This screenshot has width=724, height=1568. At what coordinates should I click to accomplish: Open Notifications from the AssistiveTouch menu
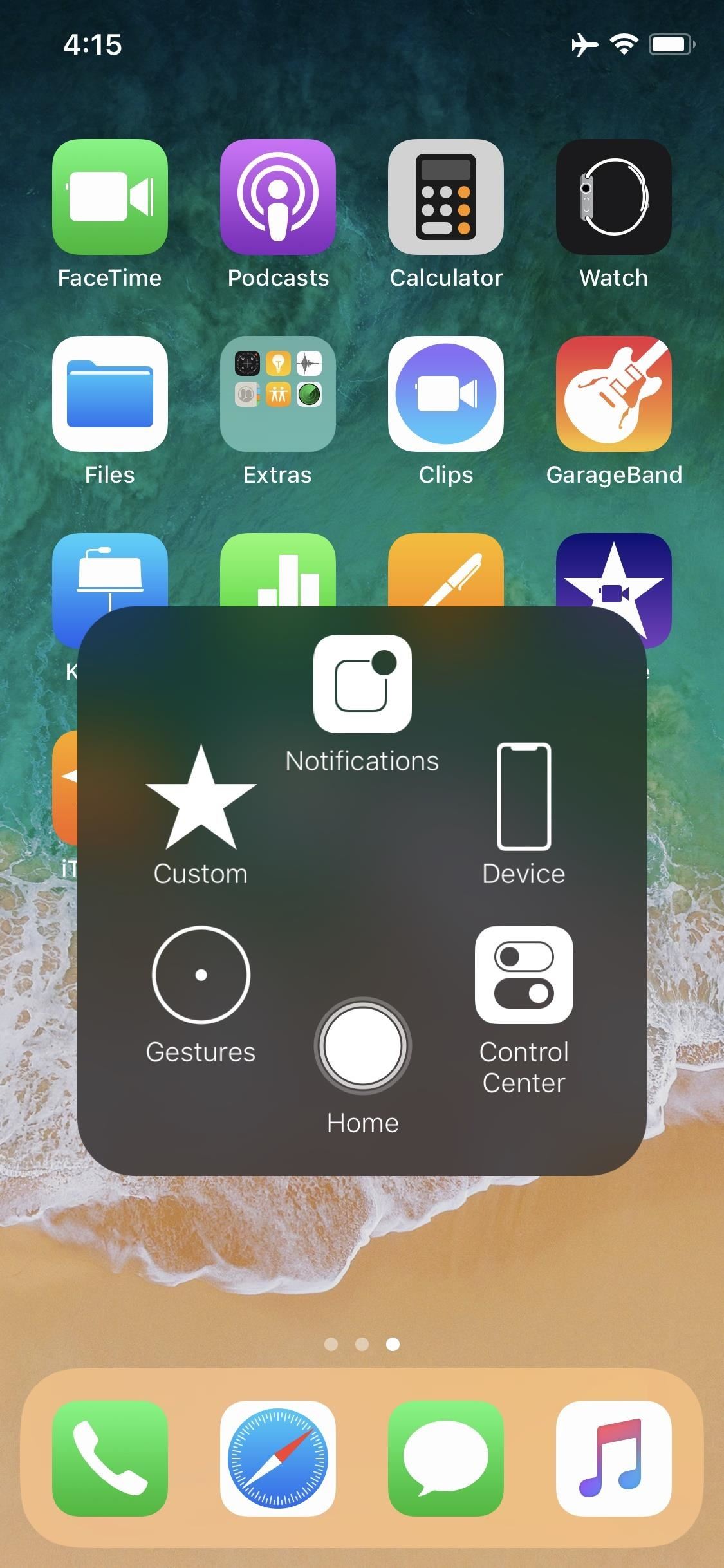click(x=362, y=684)
